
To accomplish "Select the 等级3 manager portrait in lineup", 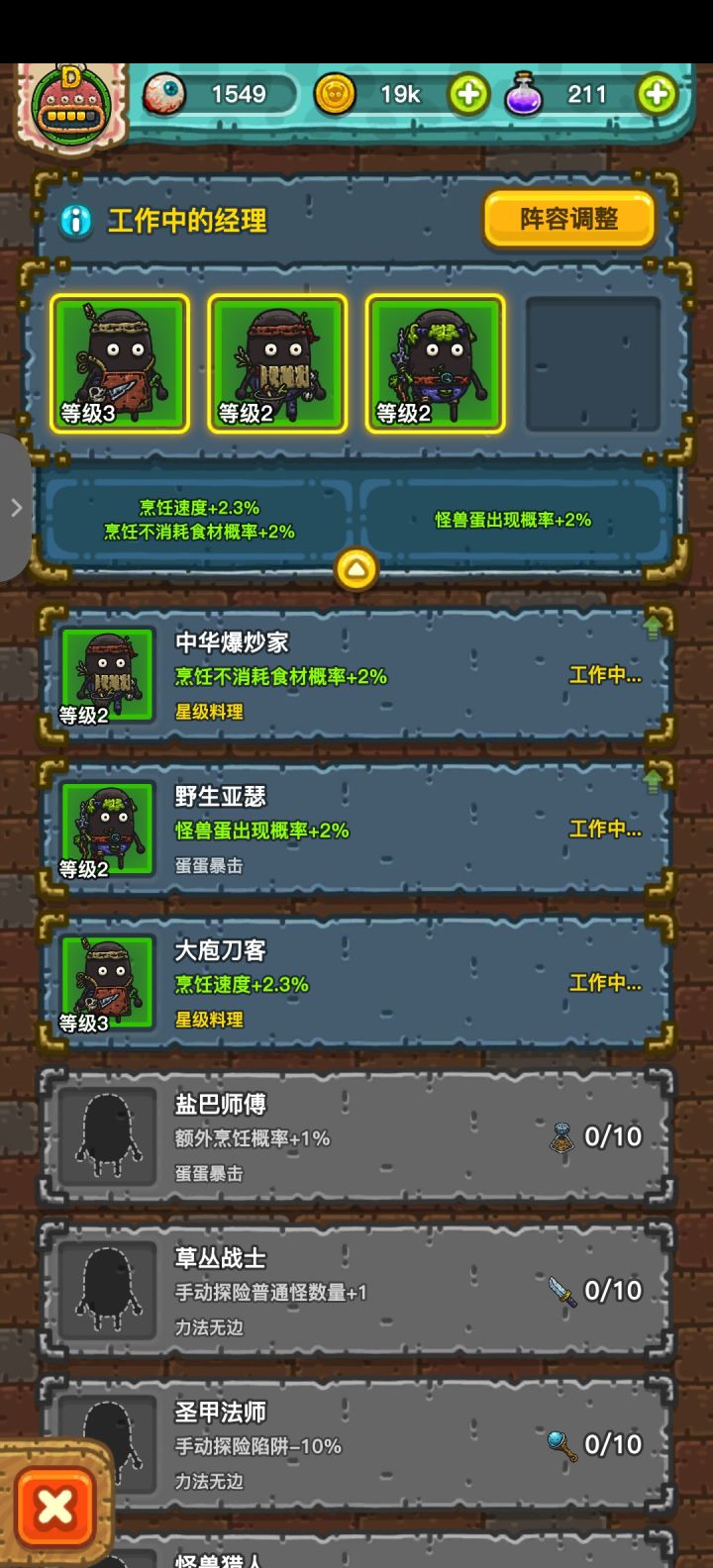I will (119, 363).
